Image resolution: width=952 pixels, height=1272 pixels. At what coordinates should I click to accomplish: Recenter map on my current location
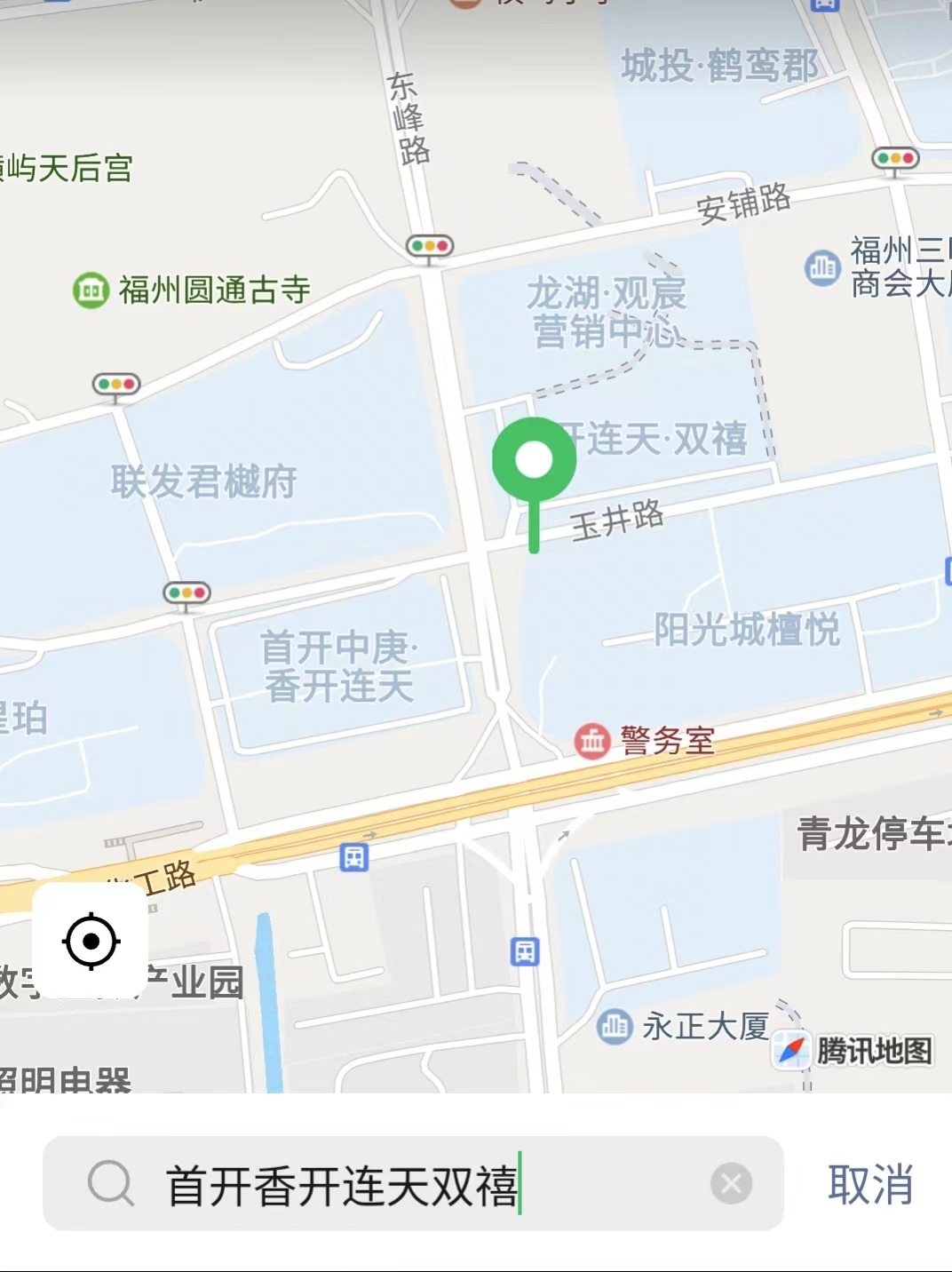(x=91, y=941)
